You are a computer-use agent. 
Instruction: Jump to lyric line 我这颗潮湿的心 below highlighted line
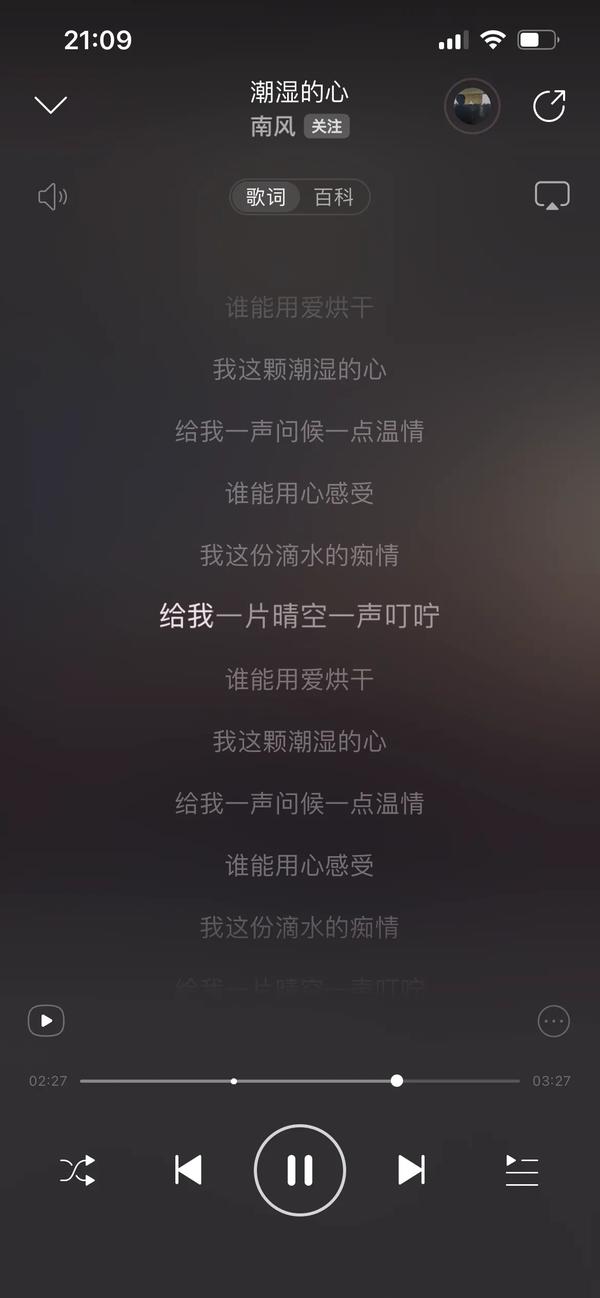point(299,741)
